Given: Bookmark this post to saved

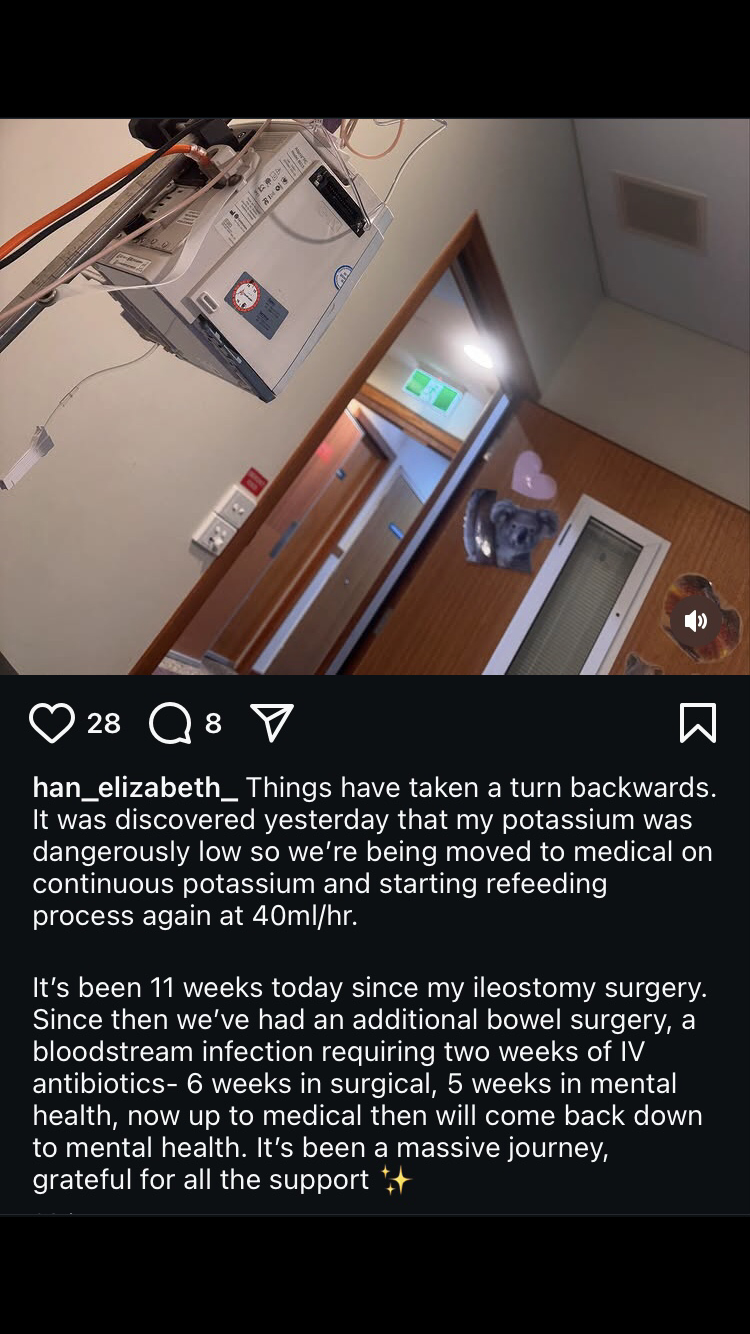Looking at the screenshot, I should pyautogui.click(x=697, y=723).
